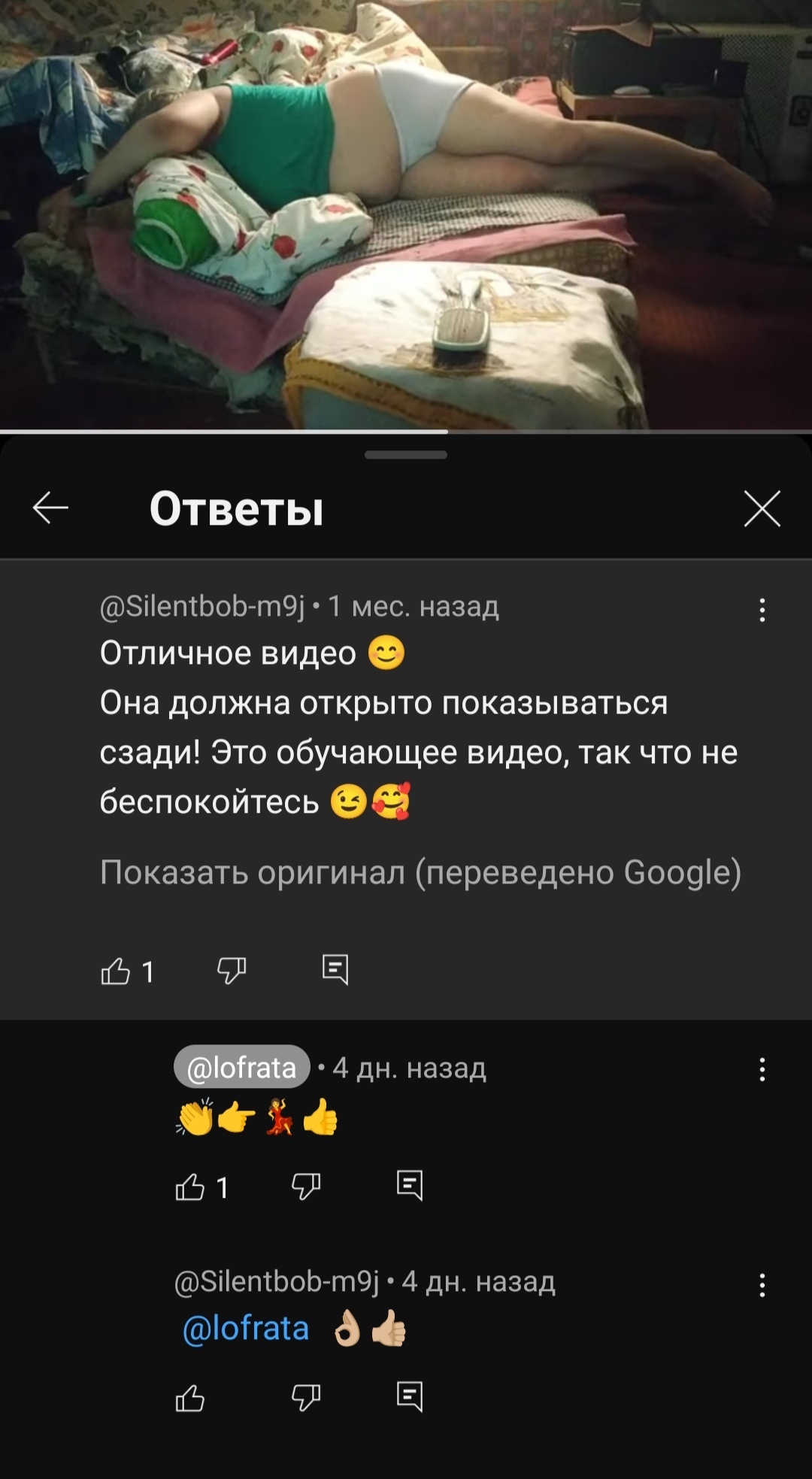
Task: Dislike the comment 'Отличное видео'
Action: click(231, 971)
